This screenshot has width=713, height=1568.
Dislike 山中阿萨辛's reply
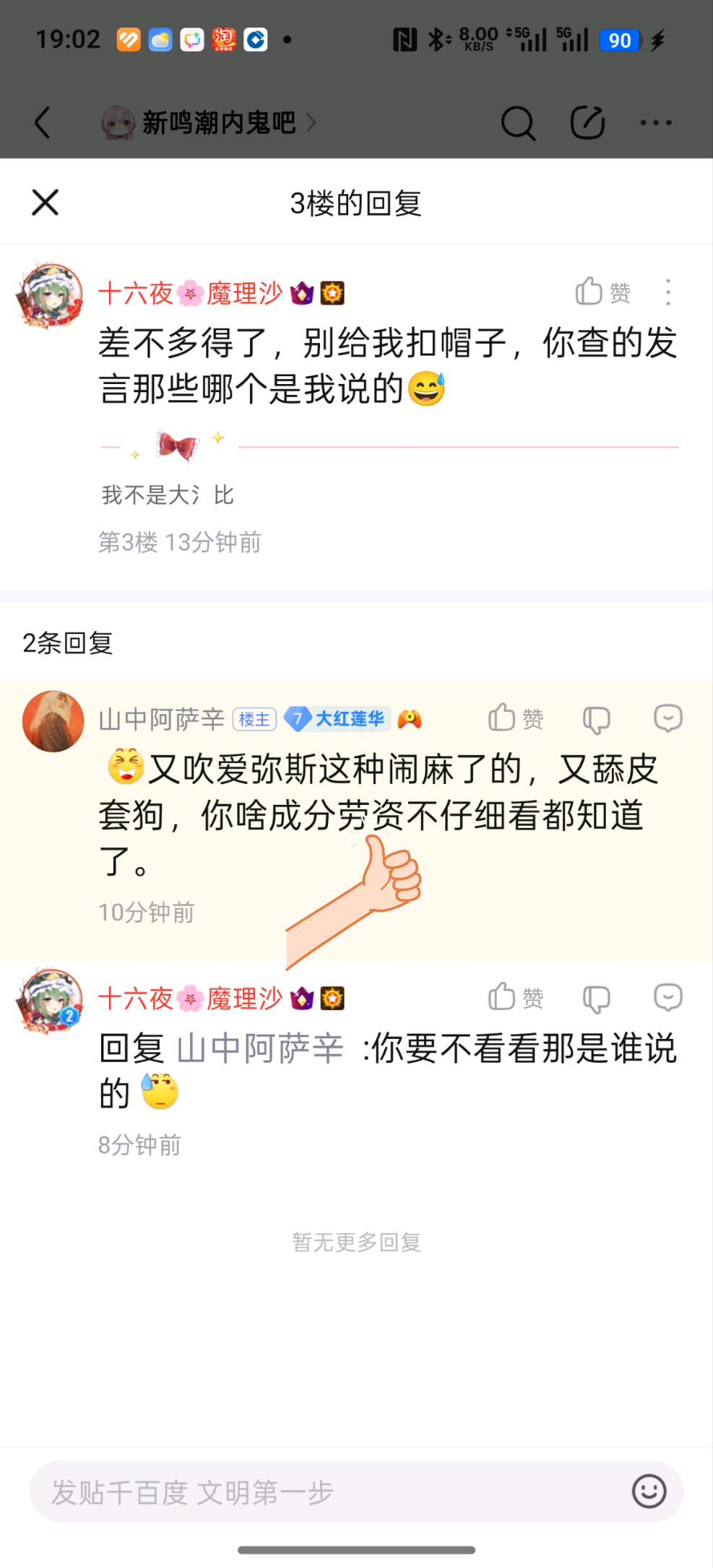tap(596, 719)
